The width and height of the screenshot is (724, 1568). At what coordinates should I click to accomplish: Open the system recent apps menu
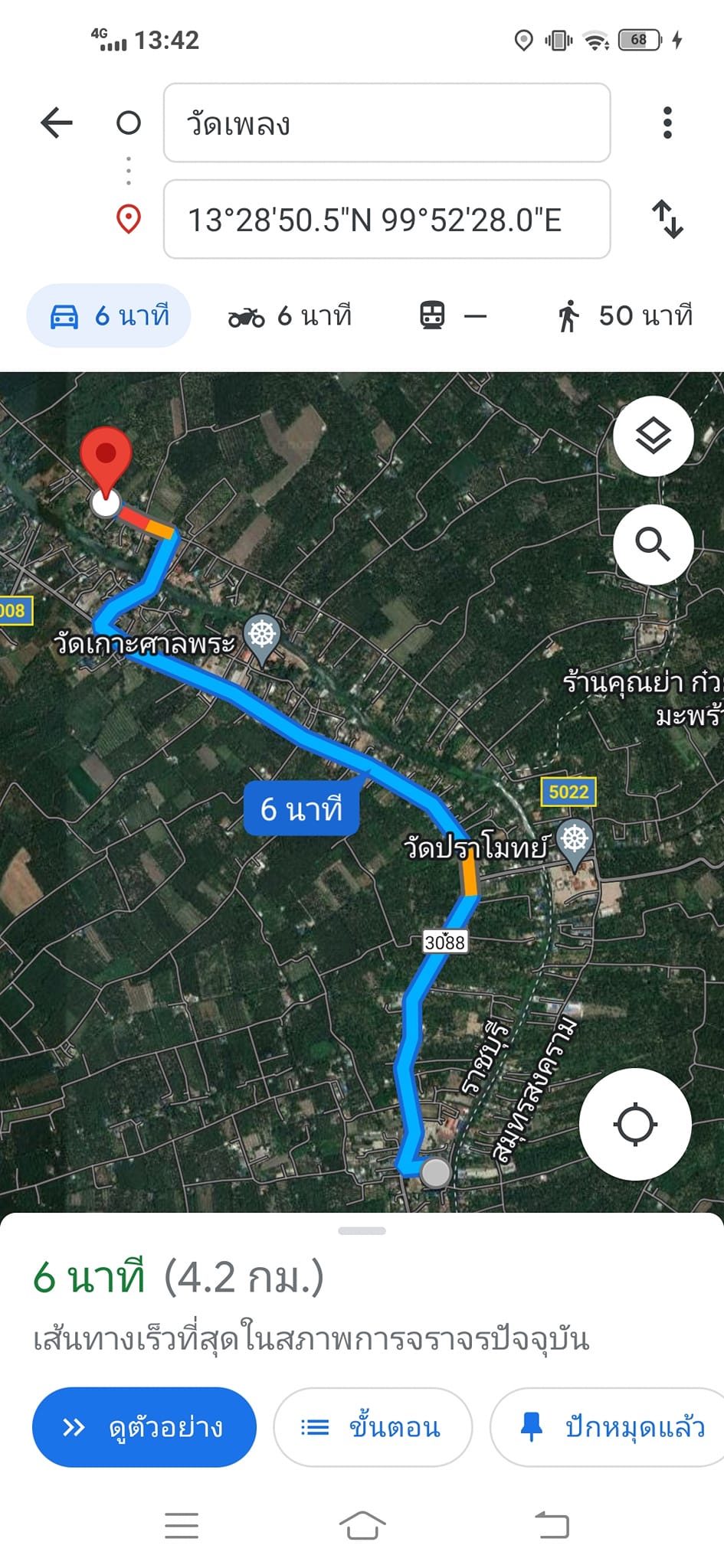(x=182, y=1525)
